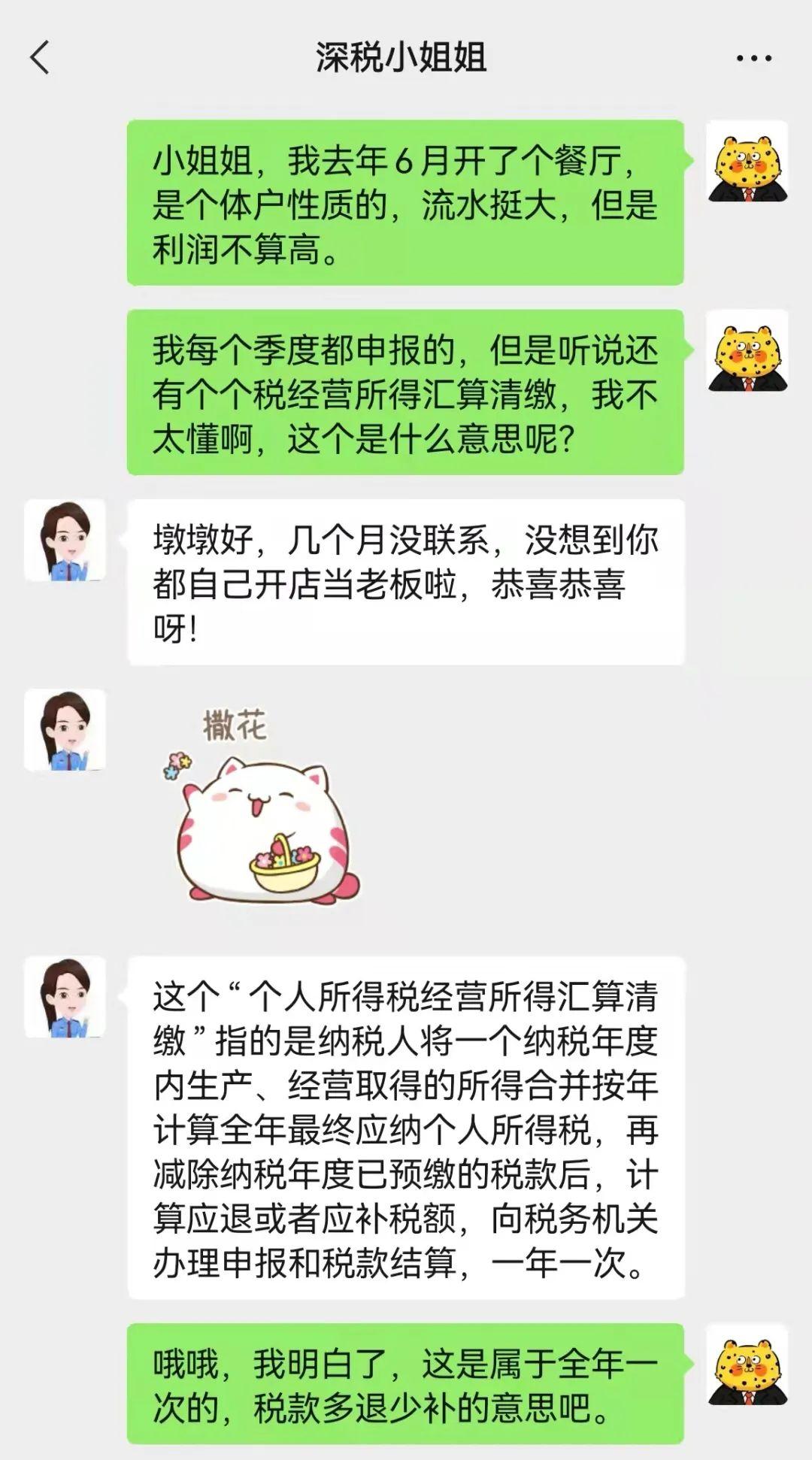Viewport: 812px width, 1460px height.
Task: Open 深税小姐姐's avatar beside the 墩墩好 message
Action: coord(65,541)
